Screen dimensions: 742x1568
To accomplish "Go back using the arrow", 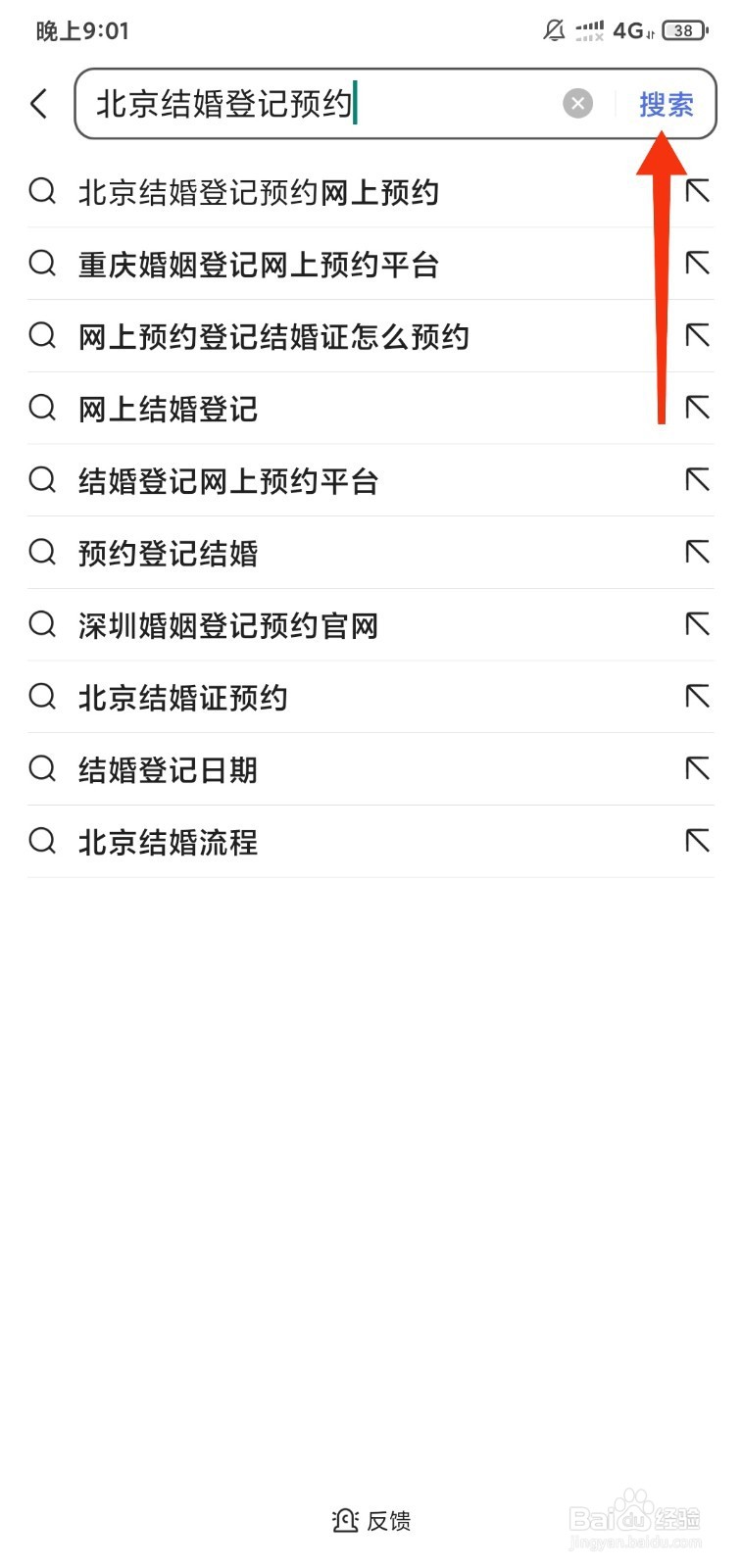I will [x=39, y=103].
